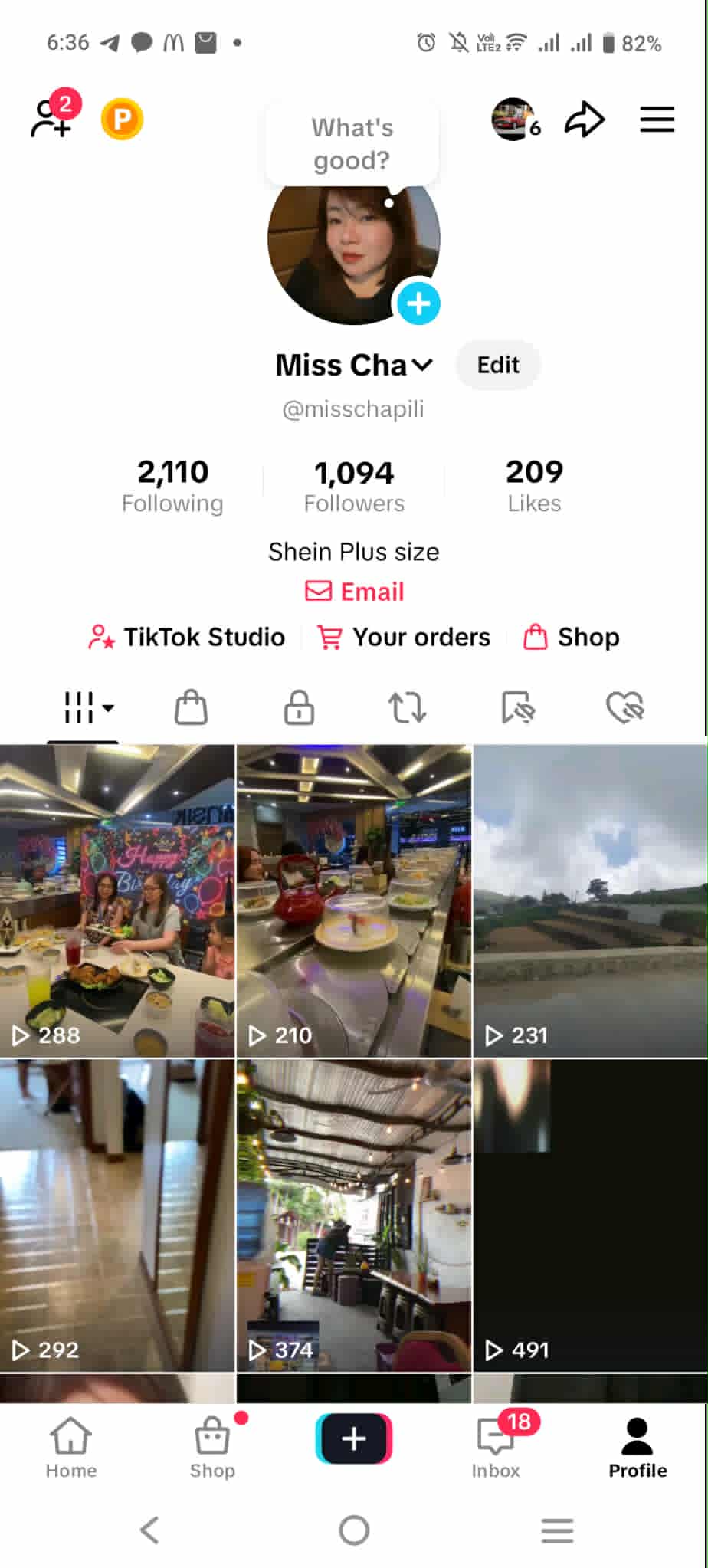The image size is (708, 1568).
Task: Tap the system back button
Action: (149, 1530)
